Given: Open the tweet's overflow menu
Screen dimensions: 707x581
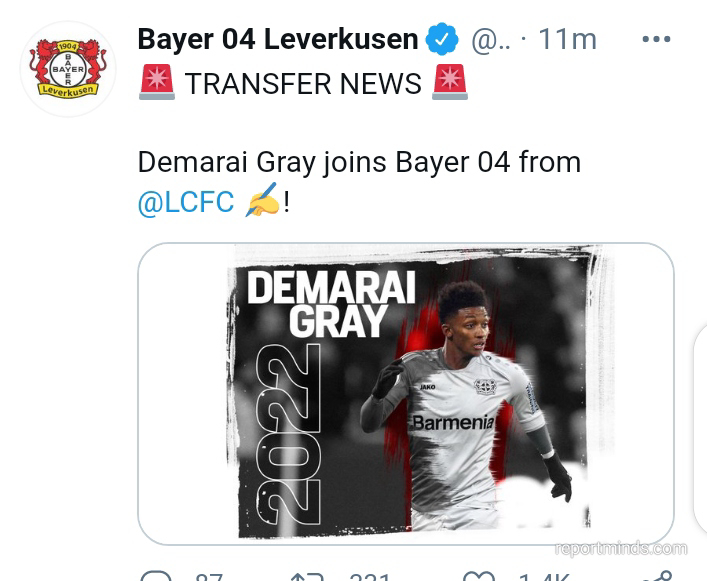Looking at the screenshot, I should point(656,39).
